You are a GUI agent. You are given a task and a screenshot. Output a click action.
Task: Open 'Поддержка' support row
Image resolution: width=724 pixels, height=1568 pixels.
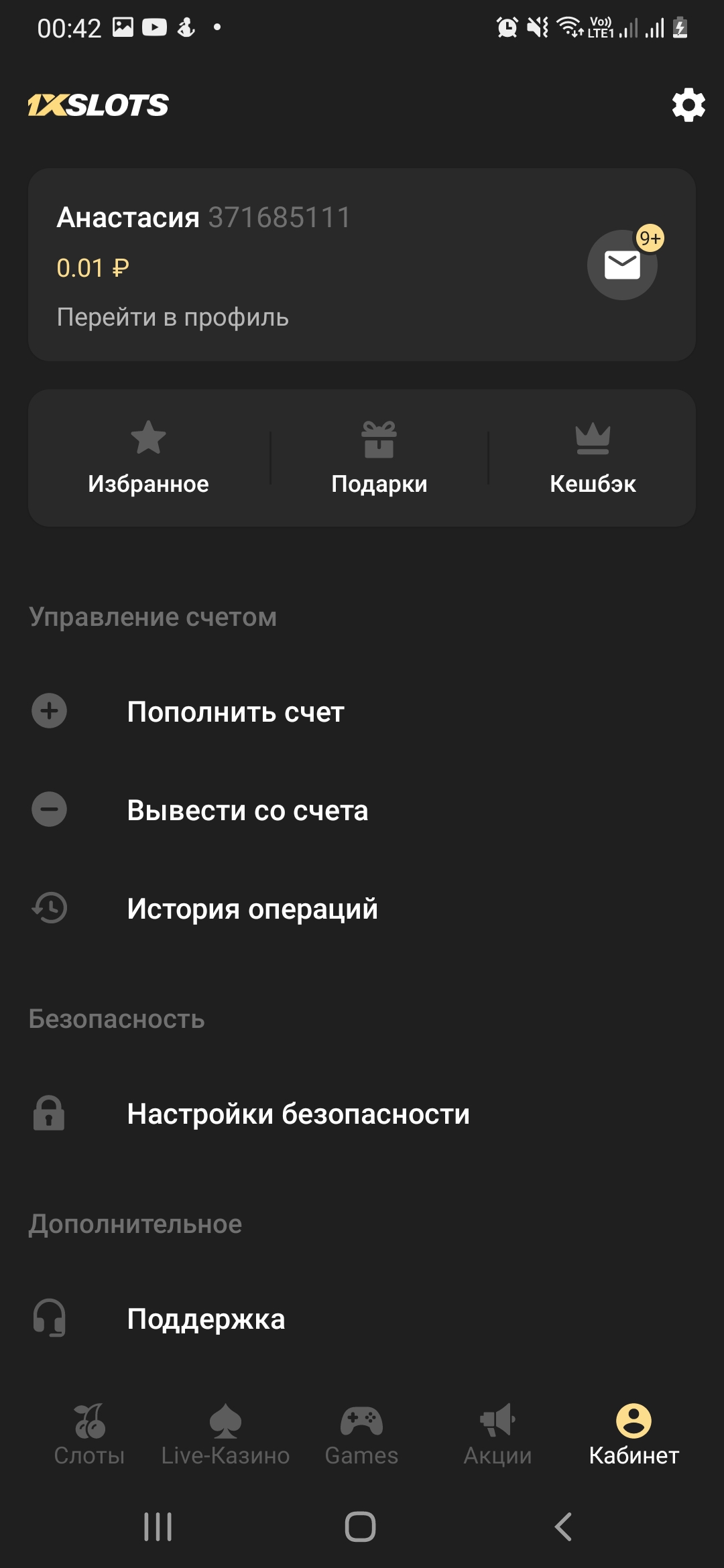point(362,1319)
